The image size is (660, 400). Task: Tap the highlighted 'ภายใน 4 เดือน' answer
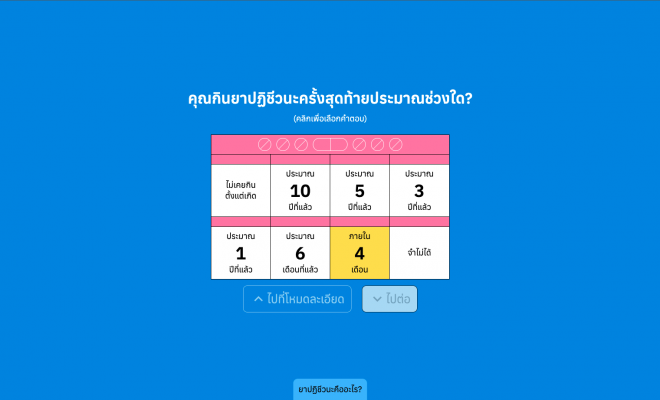click(x=360, y=253)
